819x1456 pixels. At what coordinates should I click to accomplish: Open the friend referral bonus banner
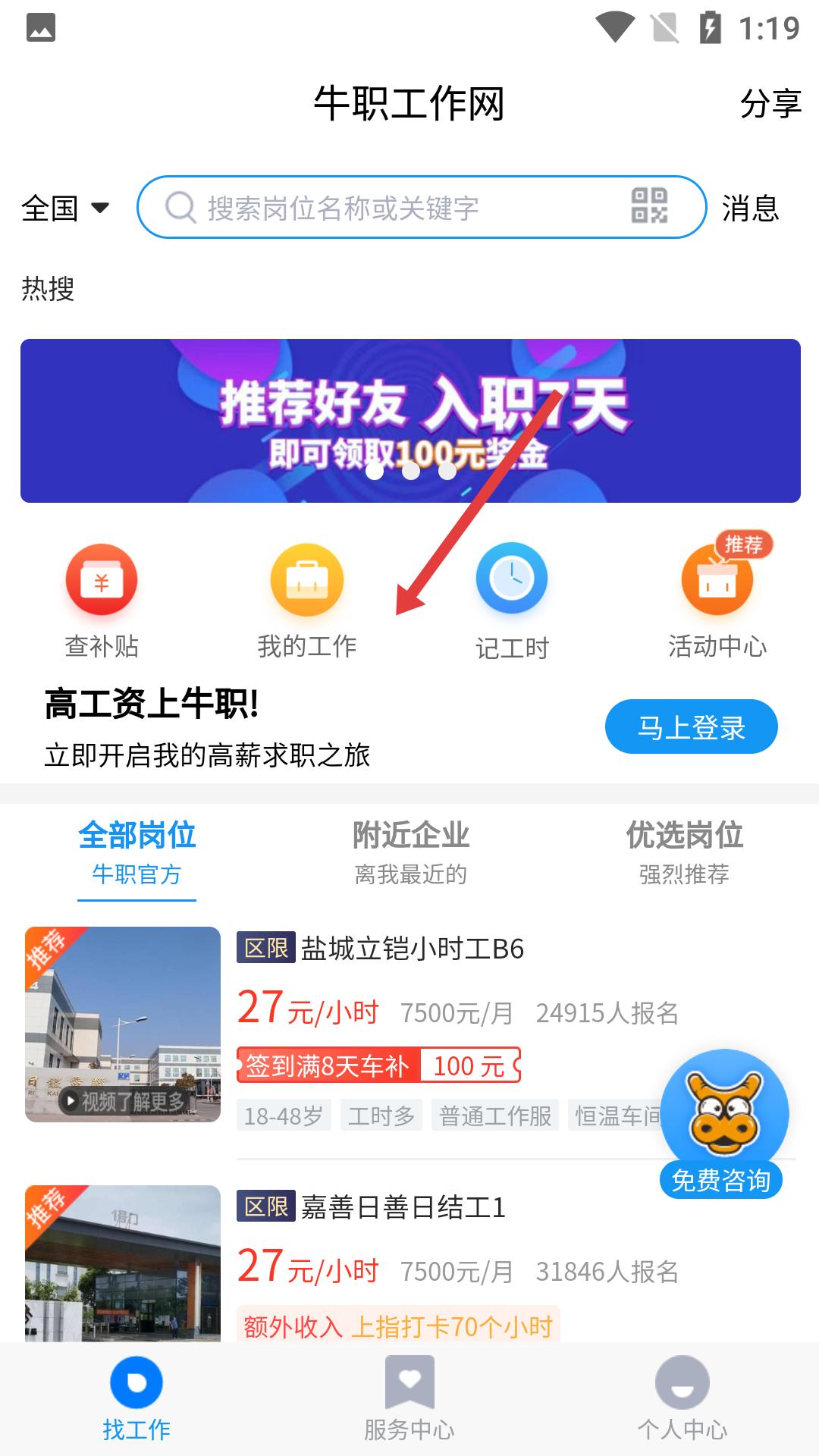(x=409, y=420)
